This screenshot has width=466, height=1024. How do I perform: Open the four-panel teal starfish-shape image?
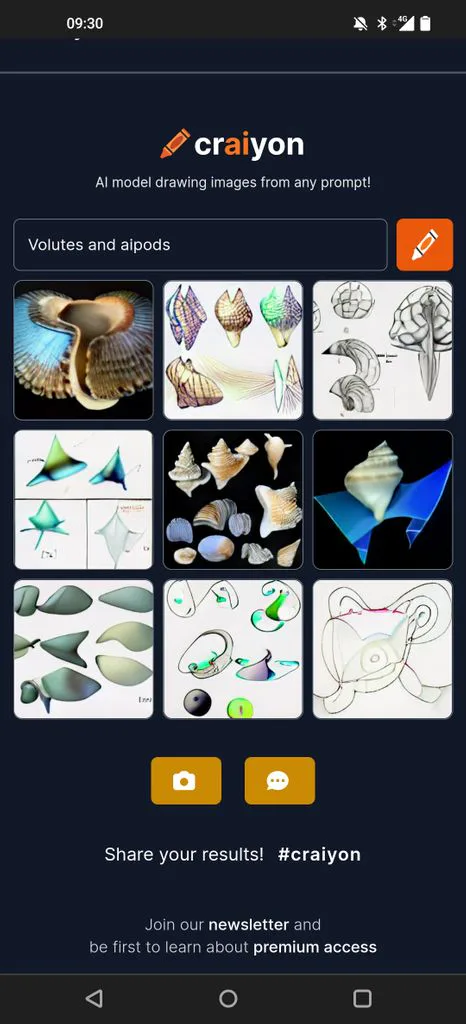pos(84,500)
